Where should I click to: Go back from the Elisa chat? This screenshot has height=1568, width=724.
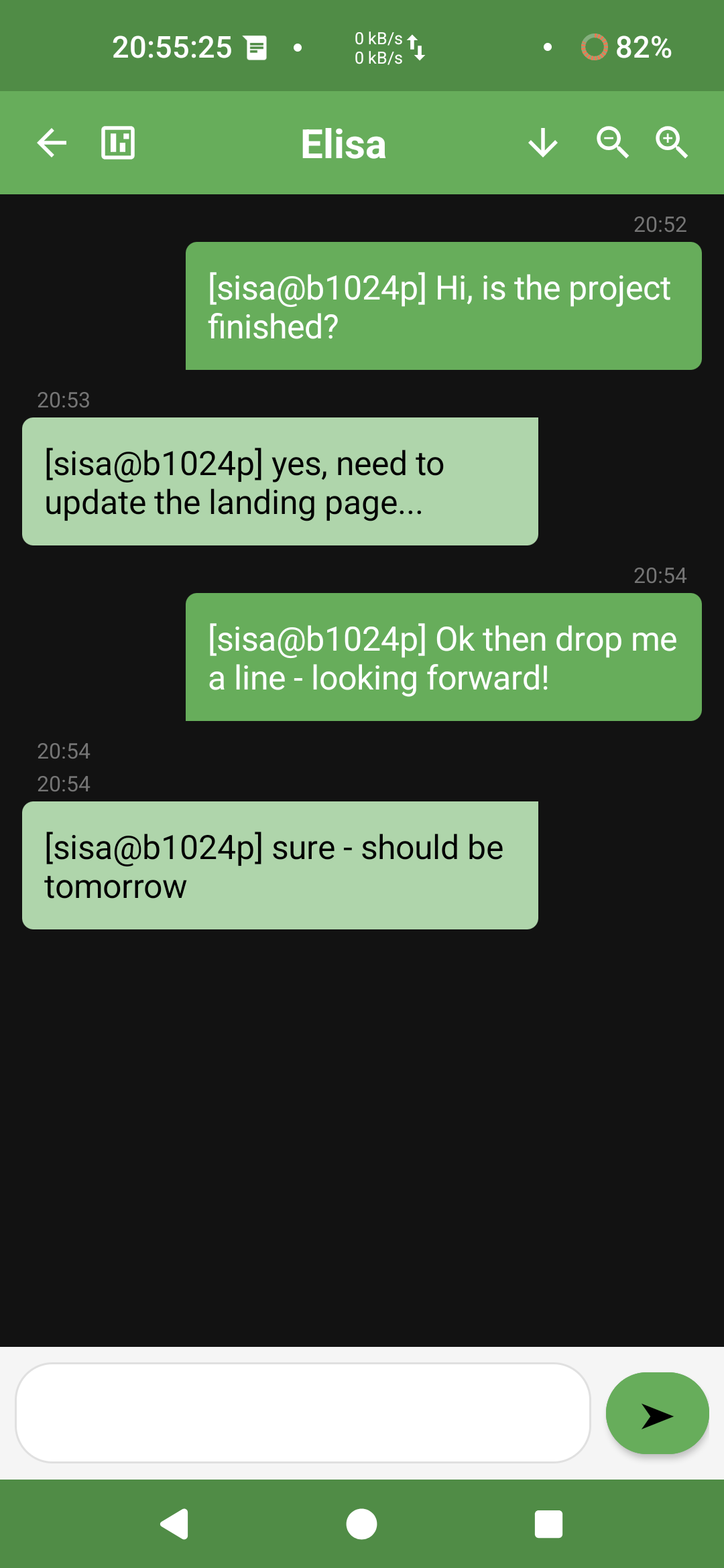coord(52,143)
